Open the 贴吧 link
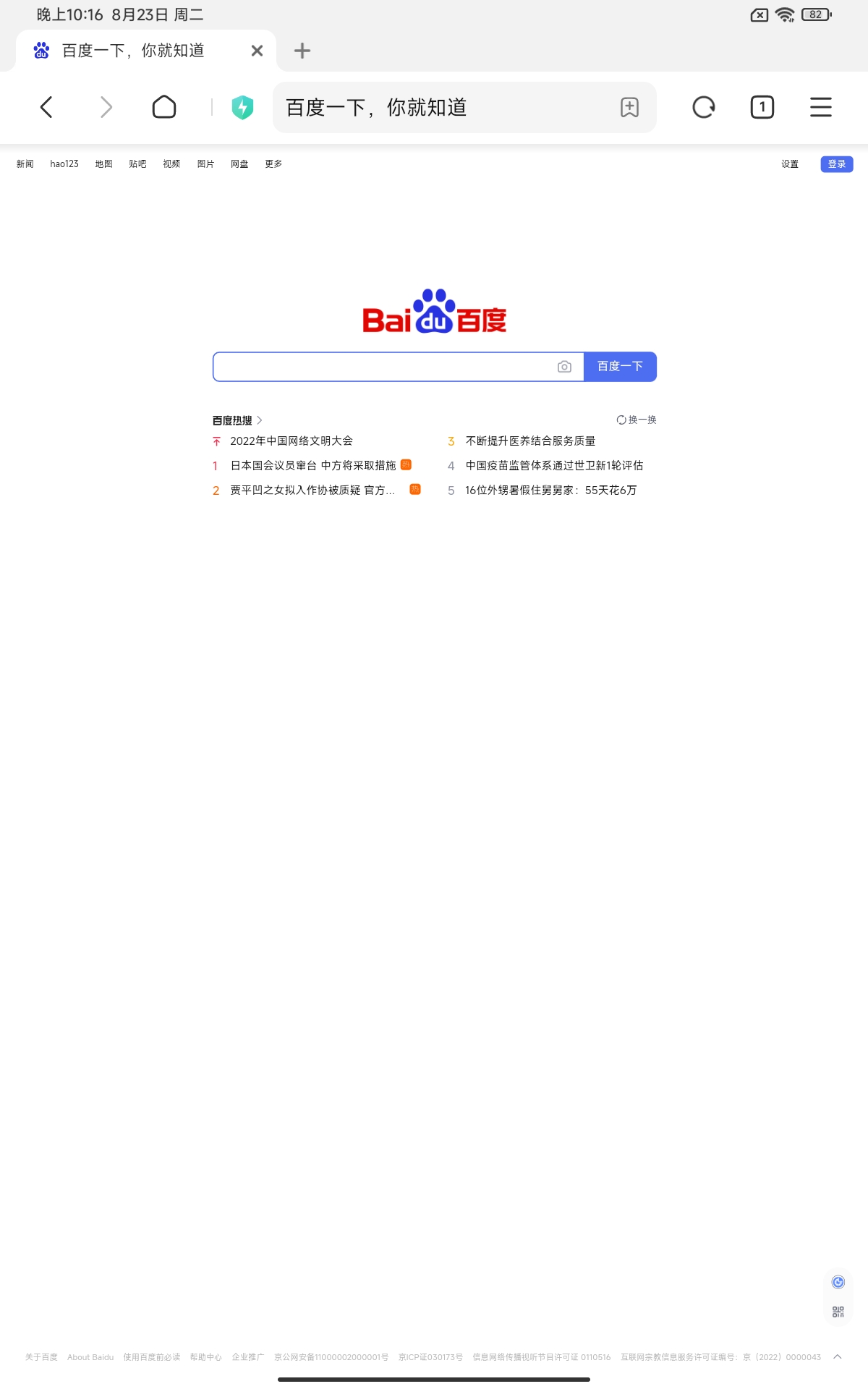This screenshot has width=868, height=1389. pyautogui.click(x=137, y=164)
